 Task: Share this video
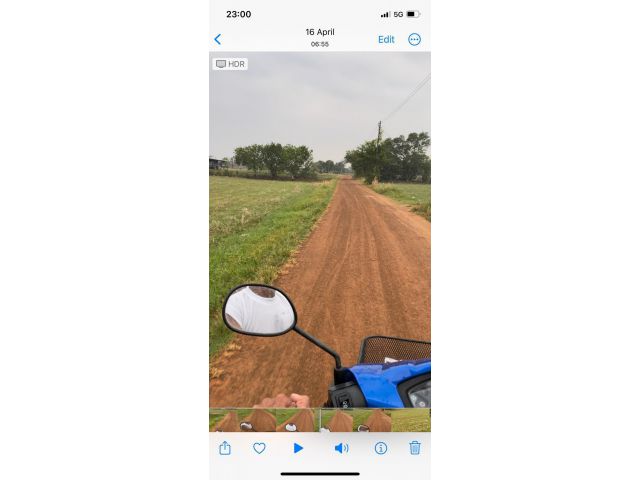[225, 448]
